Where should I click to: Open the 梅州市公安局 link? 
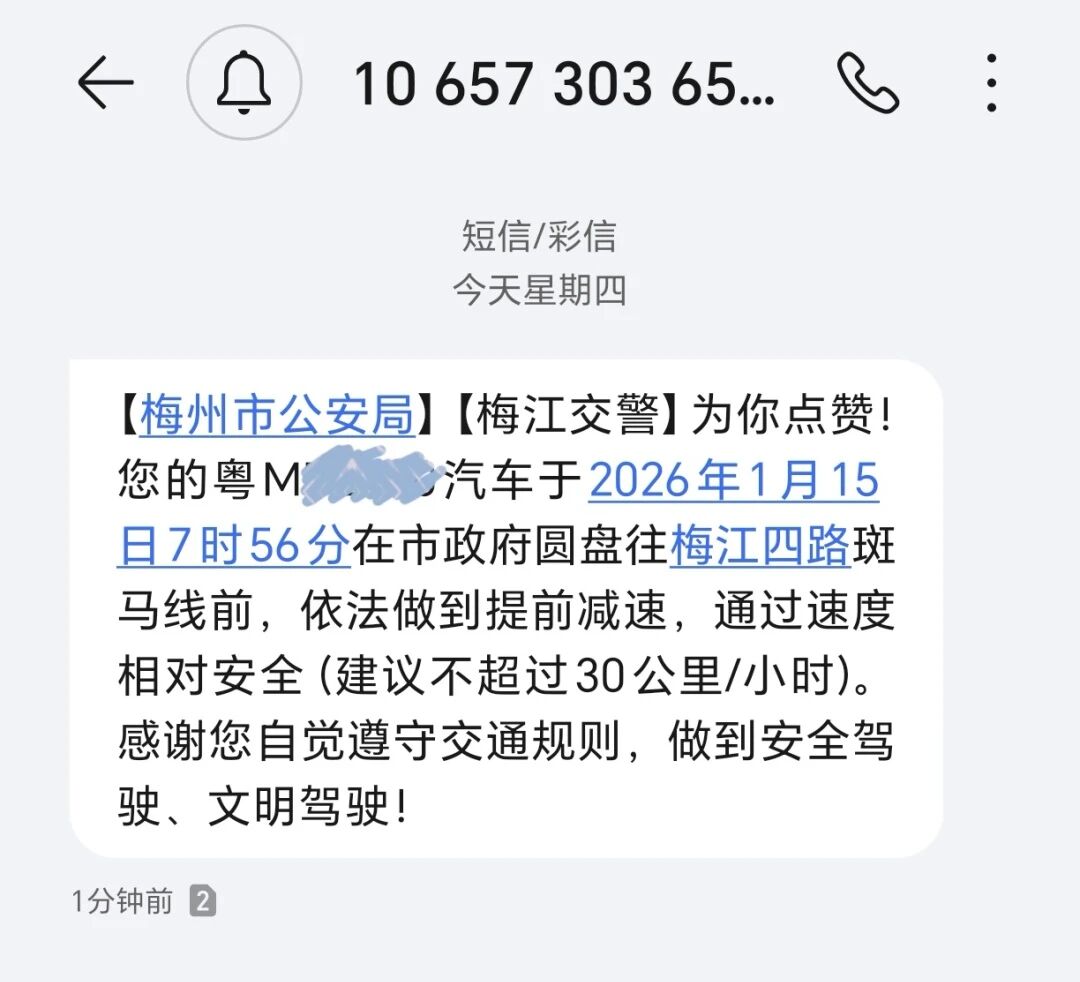click(277, 416)
